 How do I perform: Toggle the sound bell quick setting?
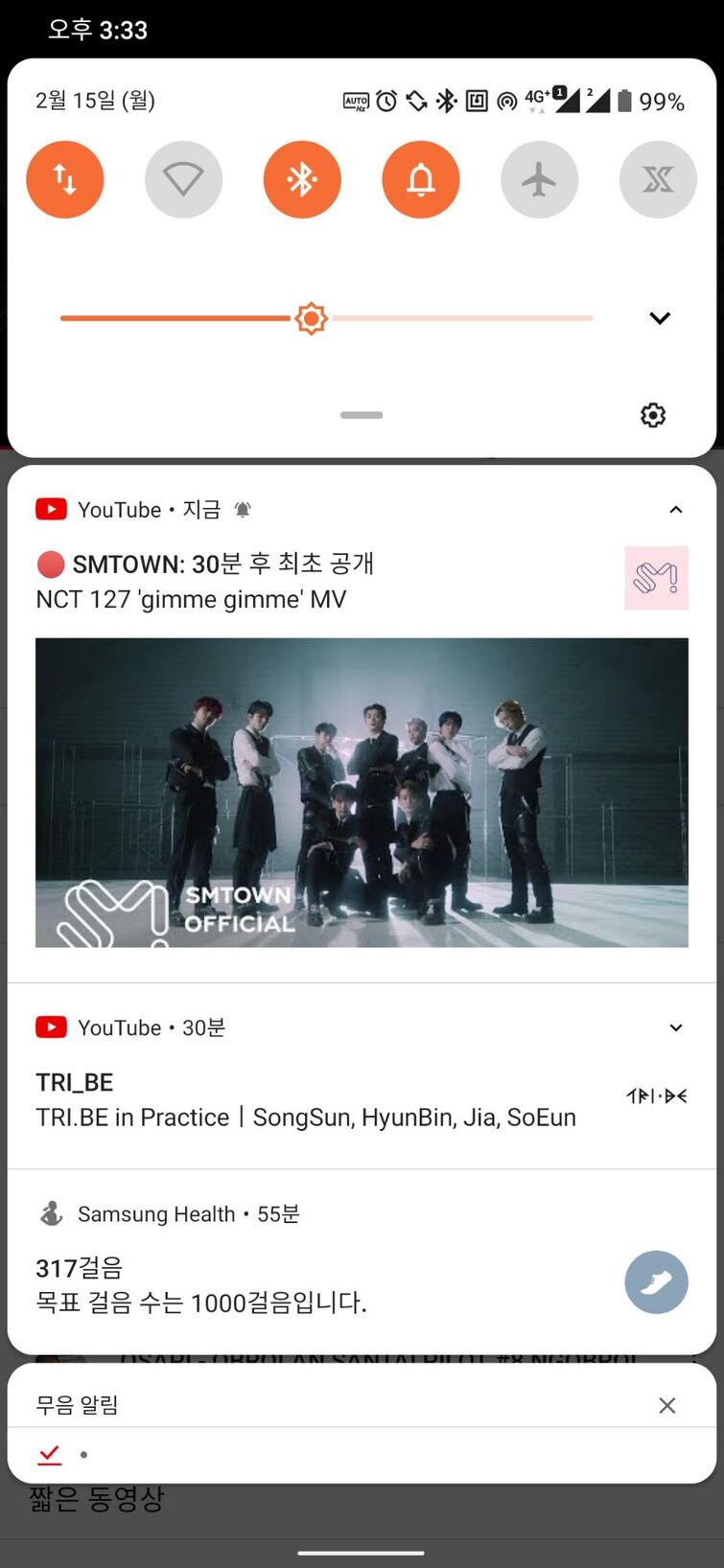[421, 179]
